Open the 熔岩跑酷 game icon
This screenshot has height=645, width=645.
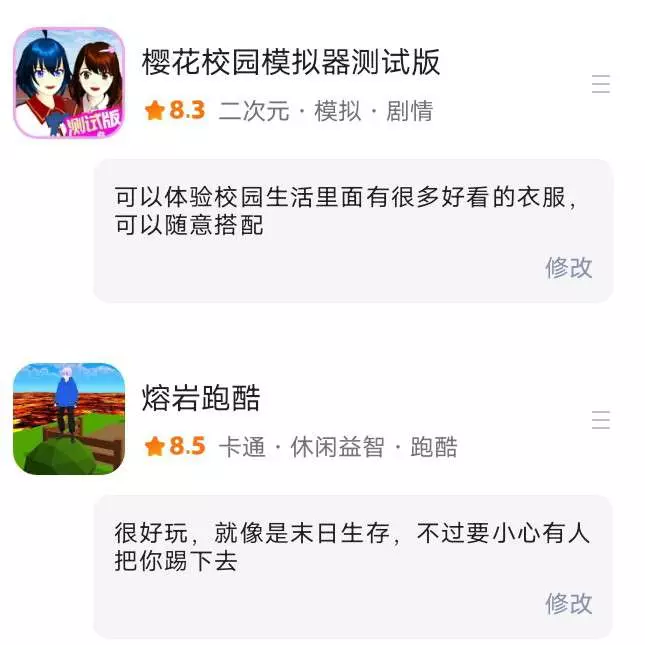click(x=69, y=419)
